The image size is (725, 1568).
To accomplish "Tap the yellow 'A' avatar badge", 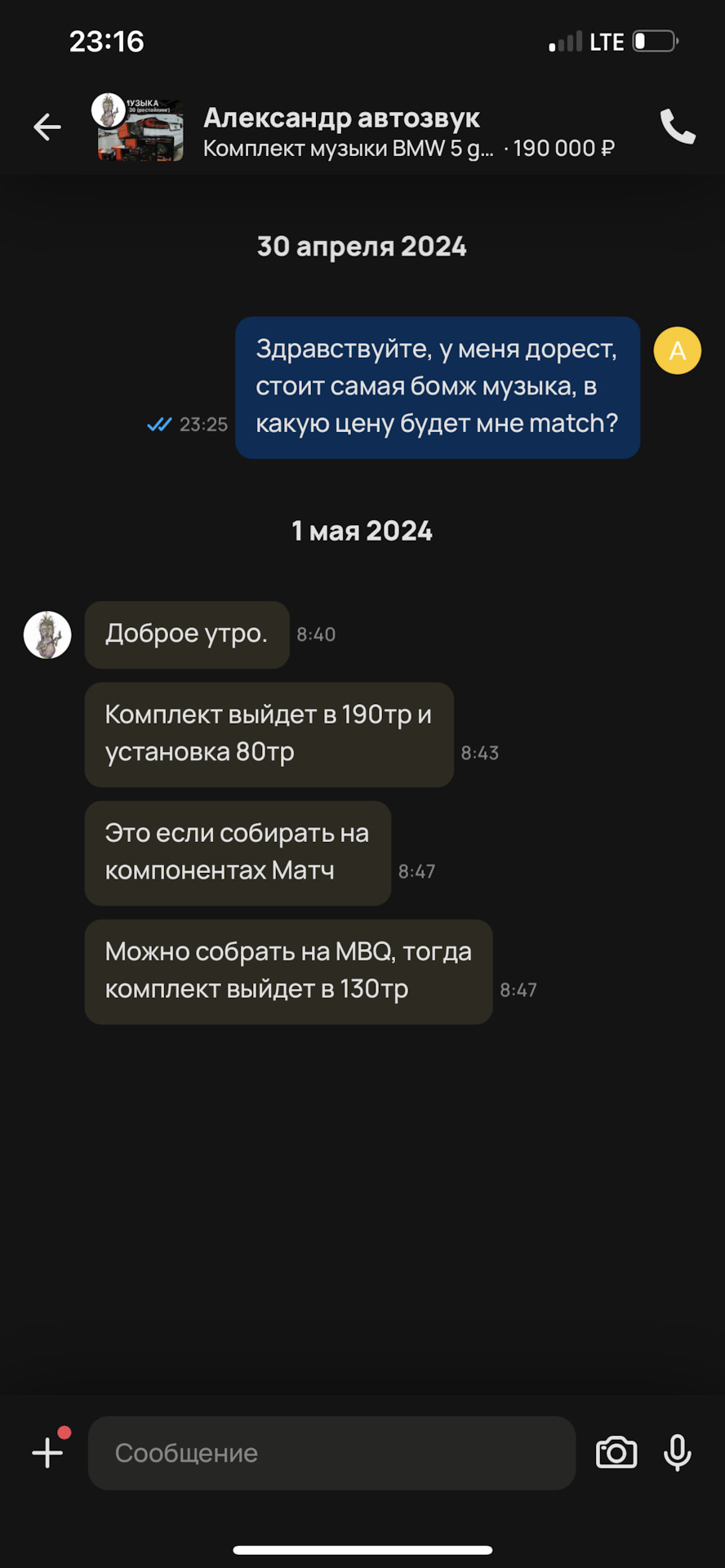I will click(x=677, y=350).
